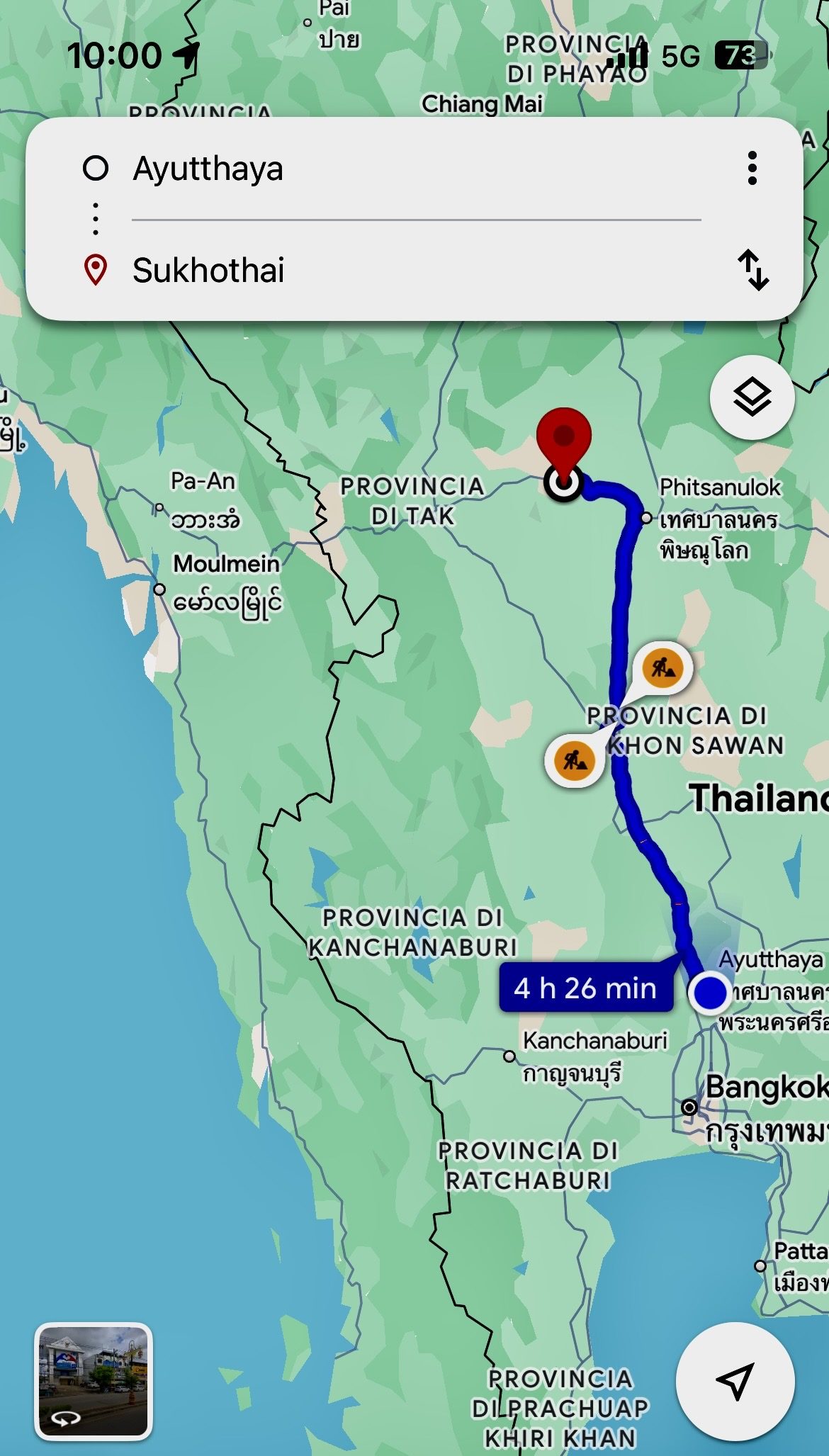The image size is (829, 1456).
Task: View roadworks warning near Provincia di Khon Sawan label
Action: [x=662, y=667]
